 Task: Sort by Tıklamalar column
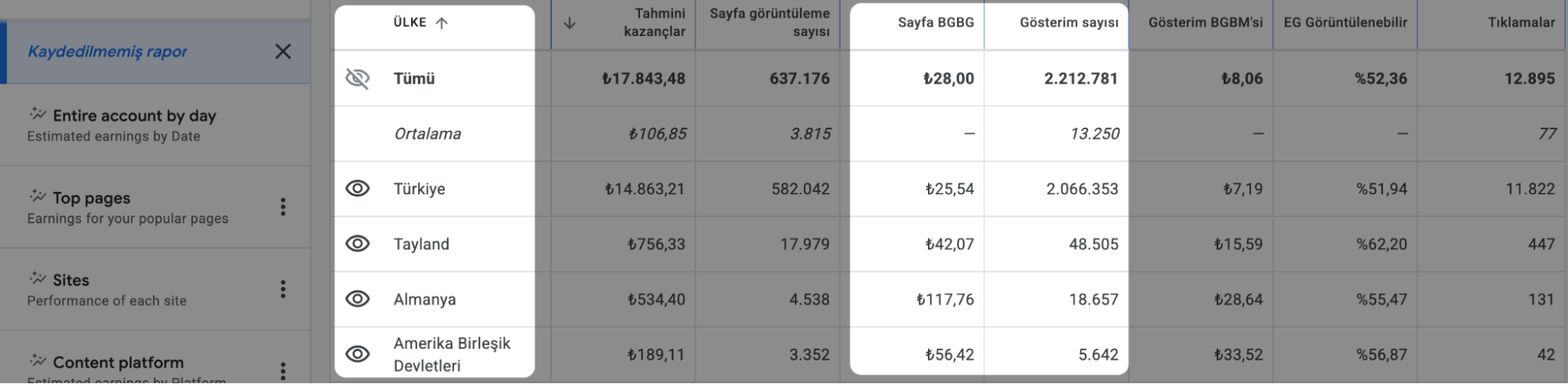click(1521, 23)
